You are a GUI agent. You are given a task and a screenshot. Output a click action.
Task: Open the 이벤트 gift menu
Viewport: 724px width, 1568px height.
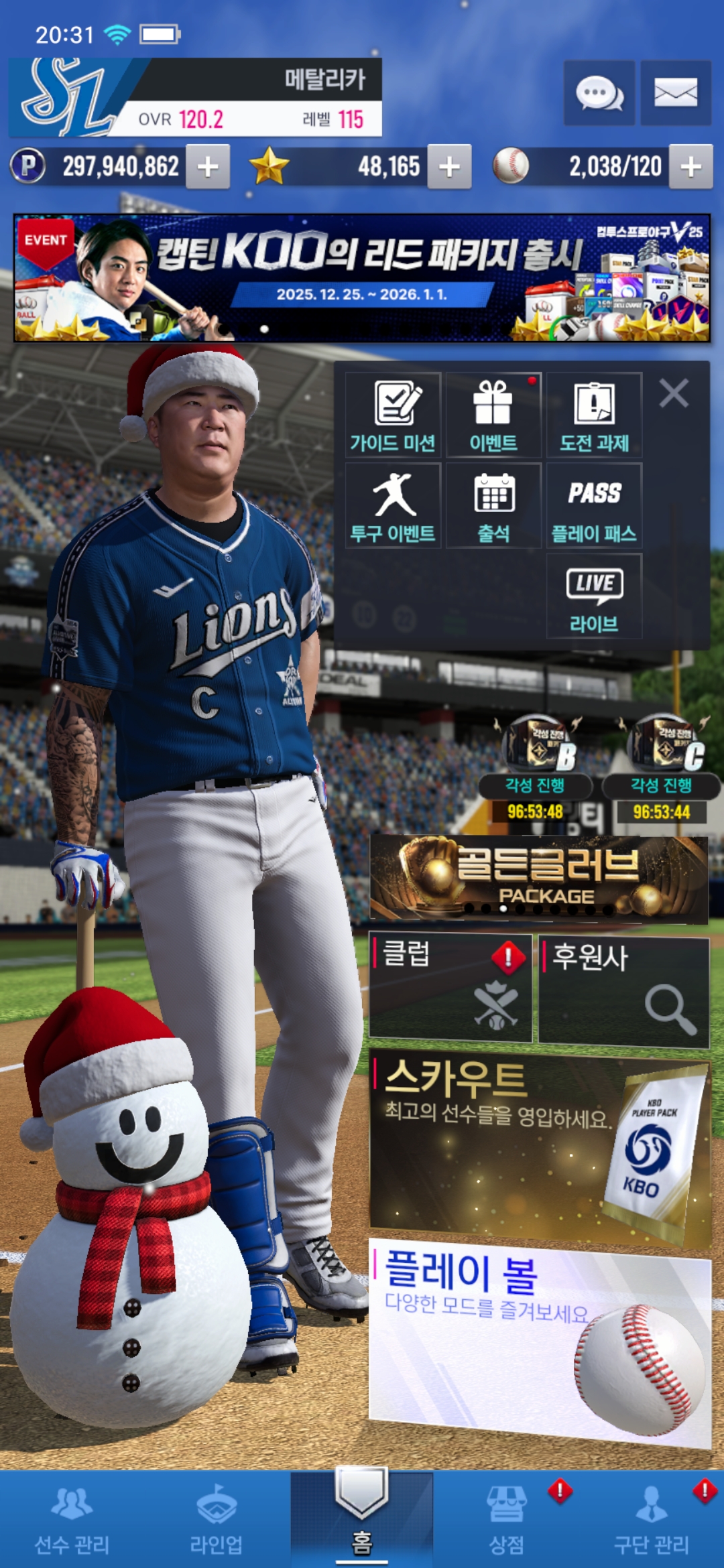point(493,415)
